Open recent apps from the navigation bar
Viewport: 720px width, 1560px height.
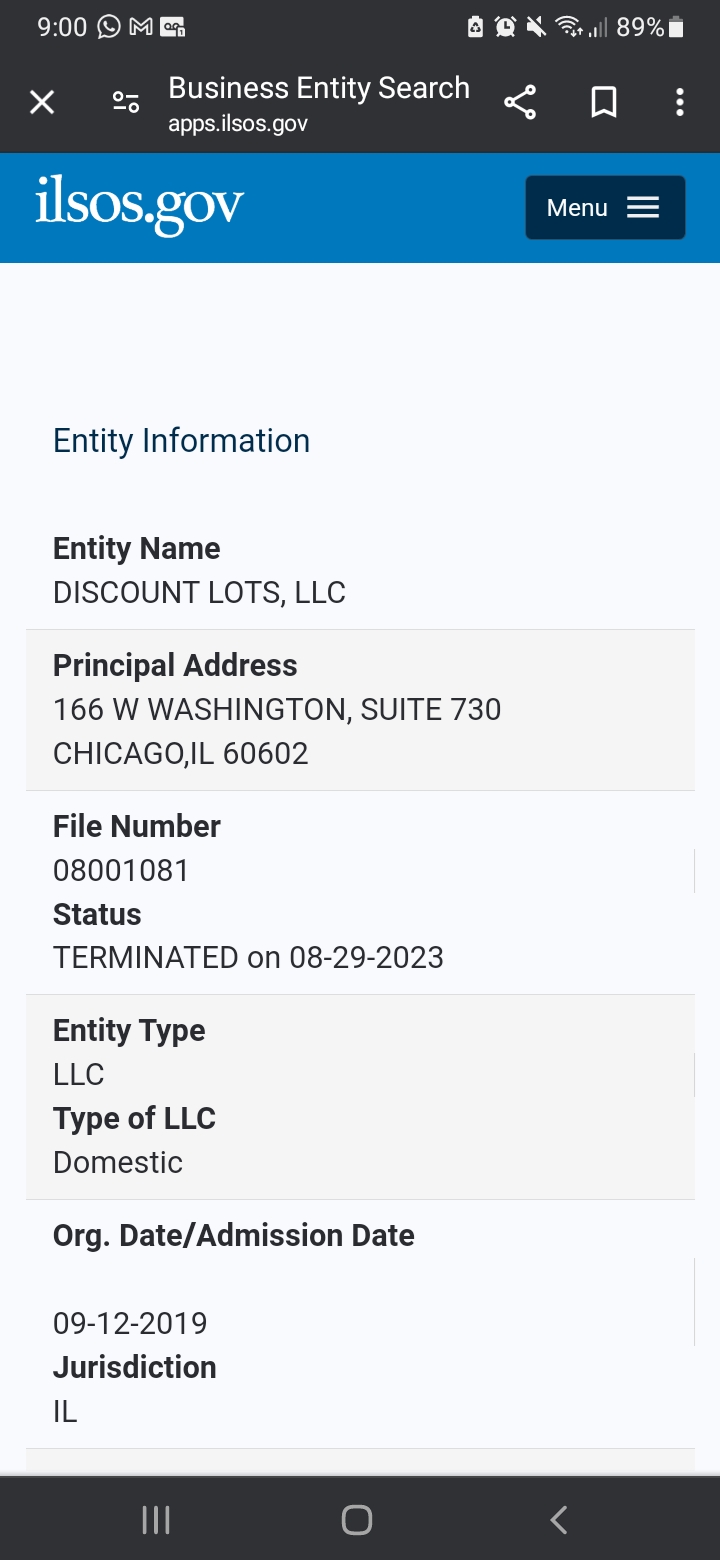(156, 1520)
